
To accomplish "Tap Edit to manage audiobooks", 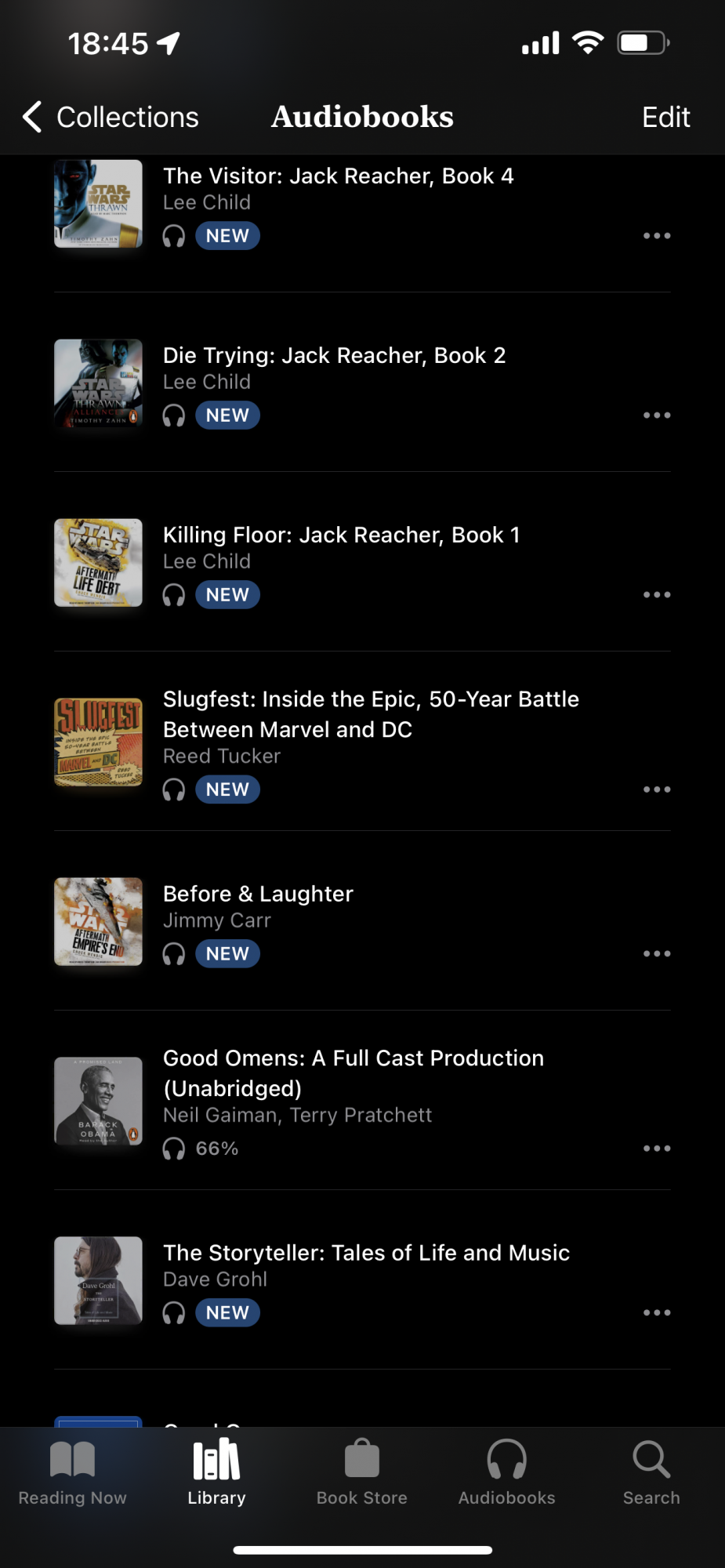I will (665, 117).
